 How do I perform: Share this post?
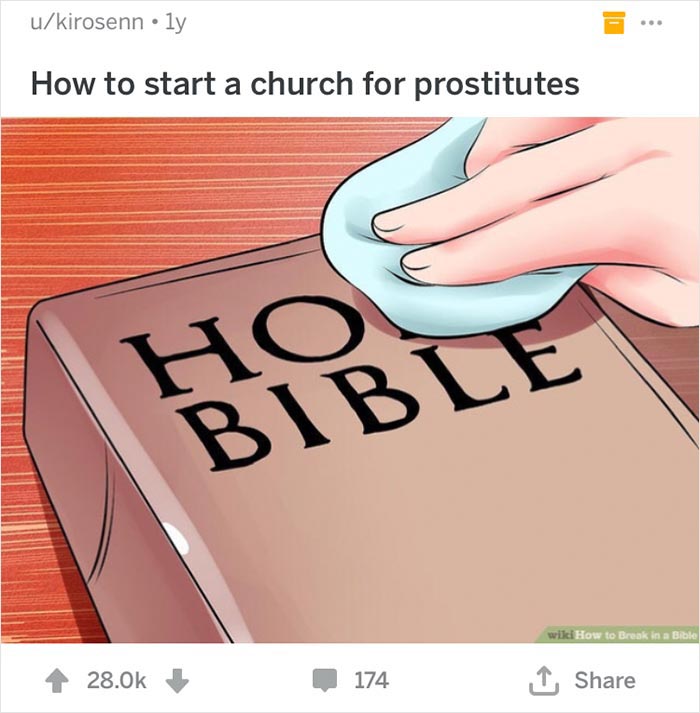tap(586, 680)
